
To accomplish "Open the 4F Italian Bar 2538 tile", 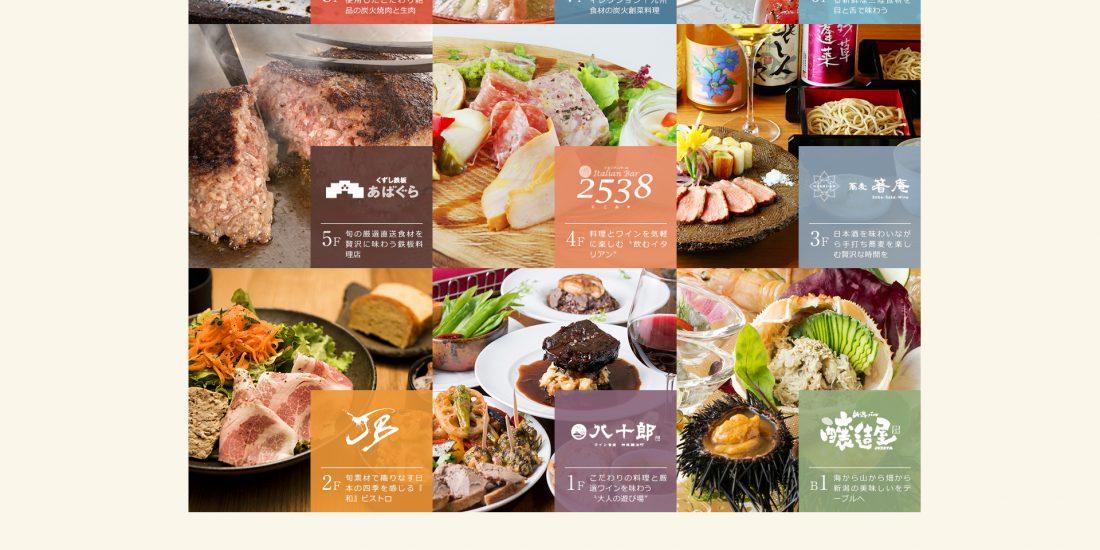I will click(554, 146).
